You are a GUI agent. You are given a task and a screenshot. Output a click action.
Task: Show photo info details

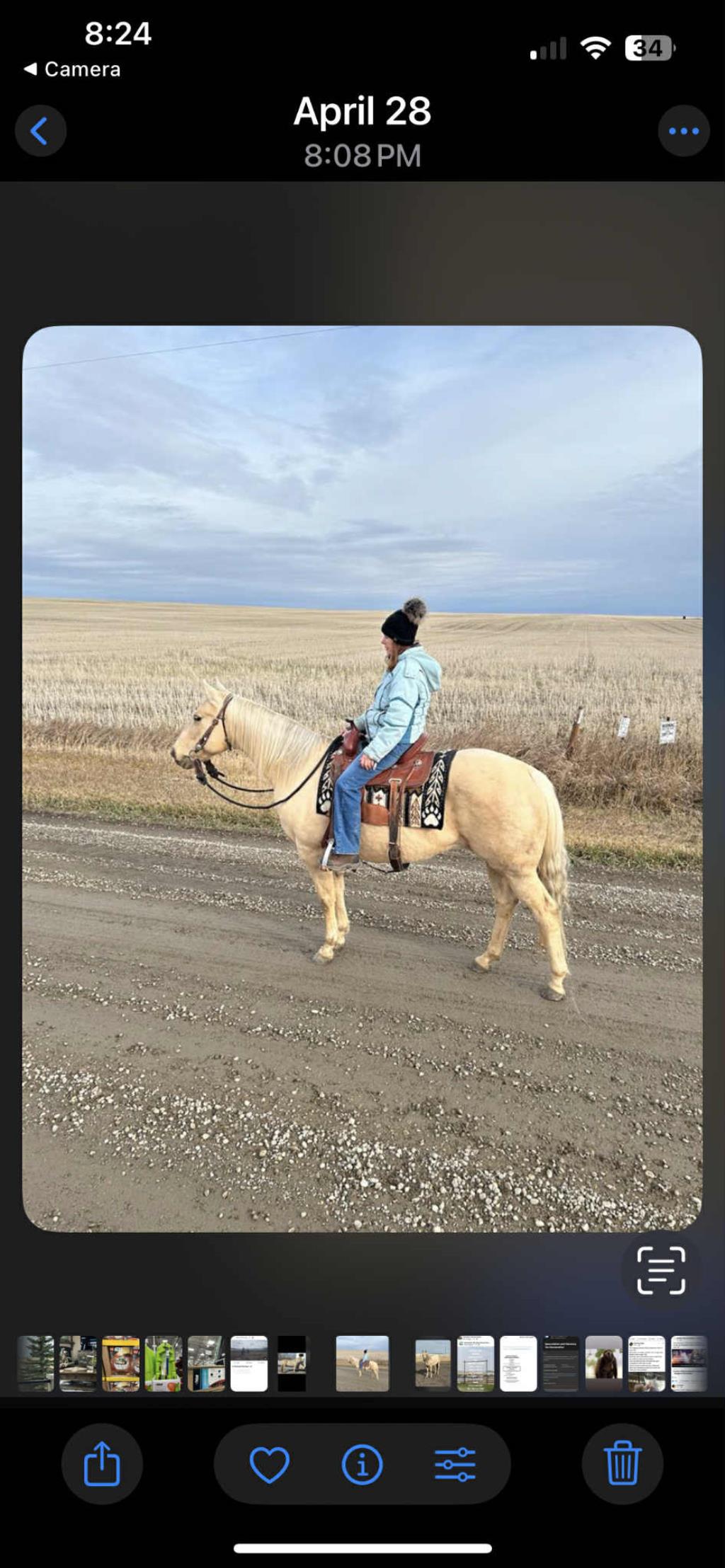pos(362,1464)
